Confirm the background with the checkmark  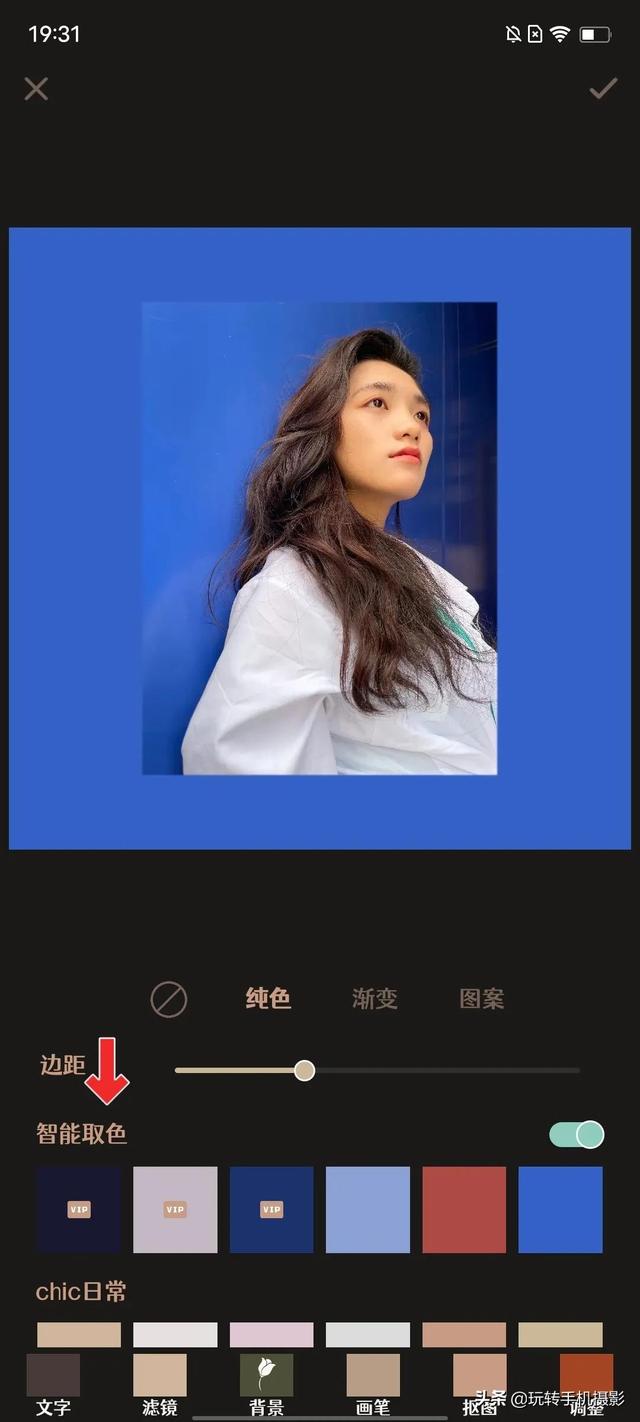(x=603, y=89)
